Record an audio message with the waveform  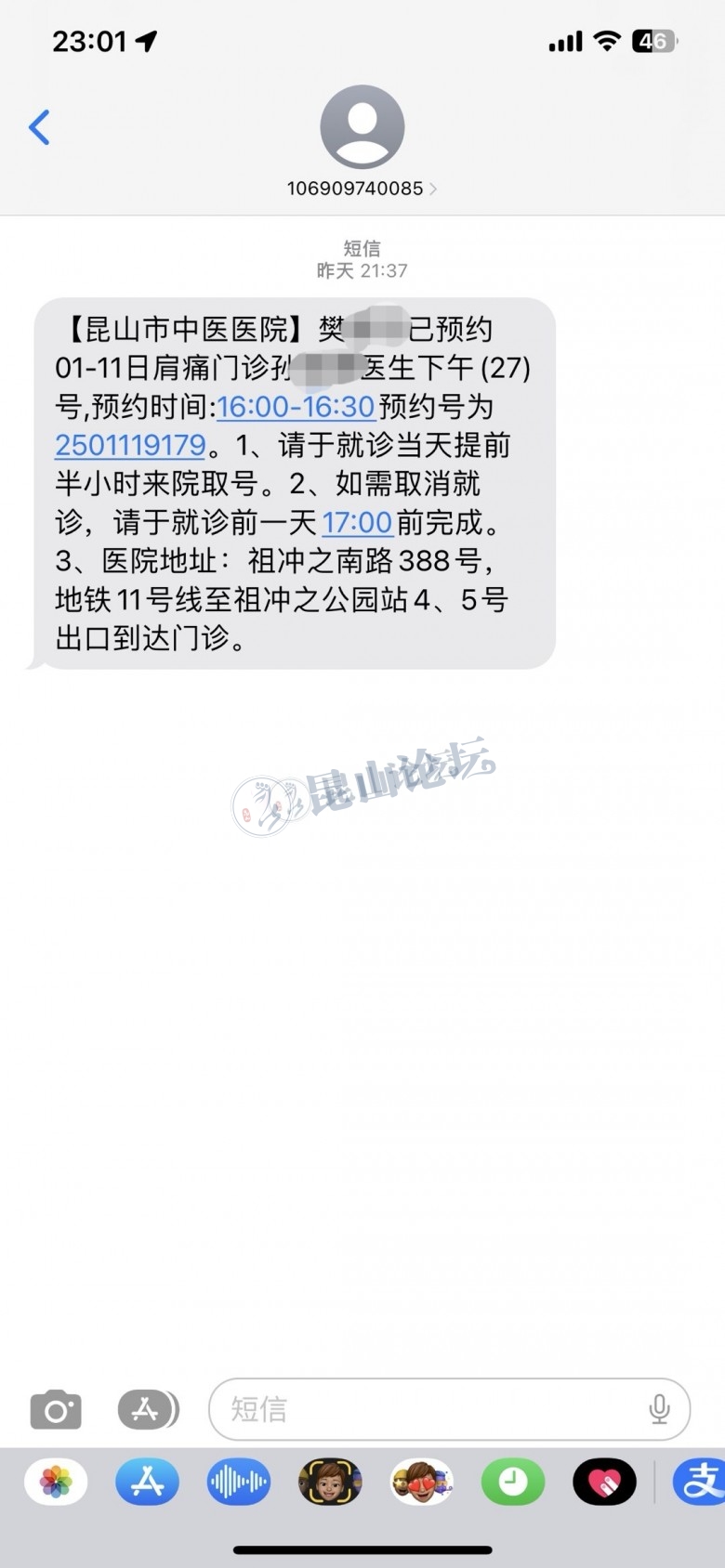click(238, 1482)
